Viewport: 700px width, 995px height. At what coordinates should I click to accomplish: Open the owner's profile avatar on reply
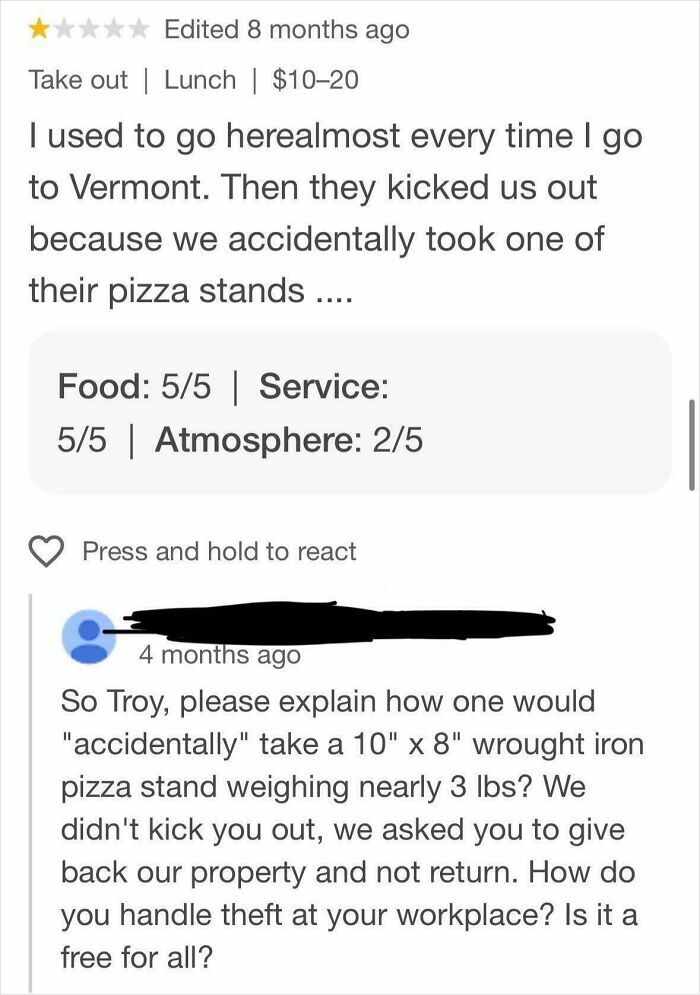[89, 635]
